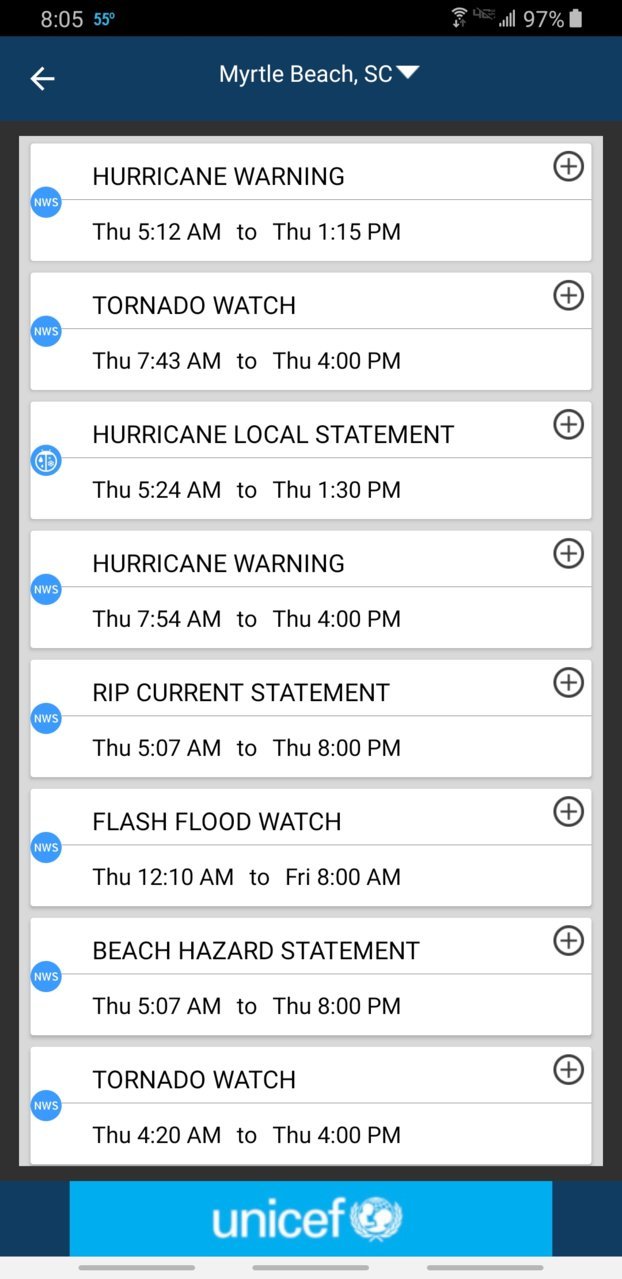Screen dimensions: 622x1279
Task: Open the UNICEF ad banner
Action: [311, 1218]
